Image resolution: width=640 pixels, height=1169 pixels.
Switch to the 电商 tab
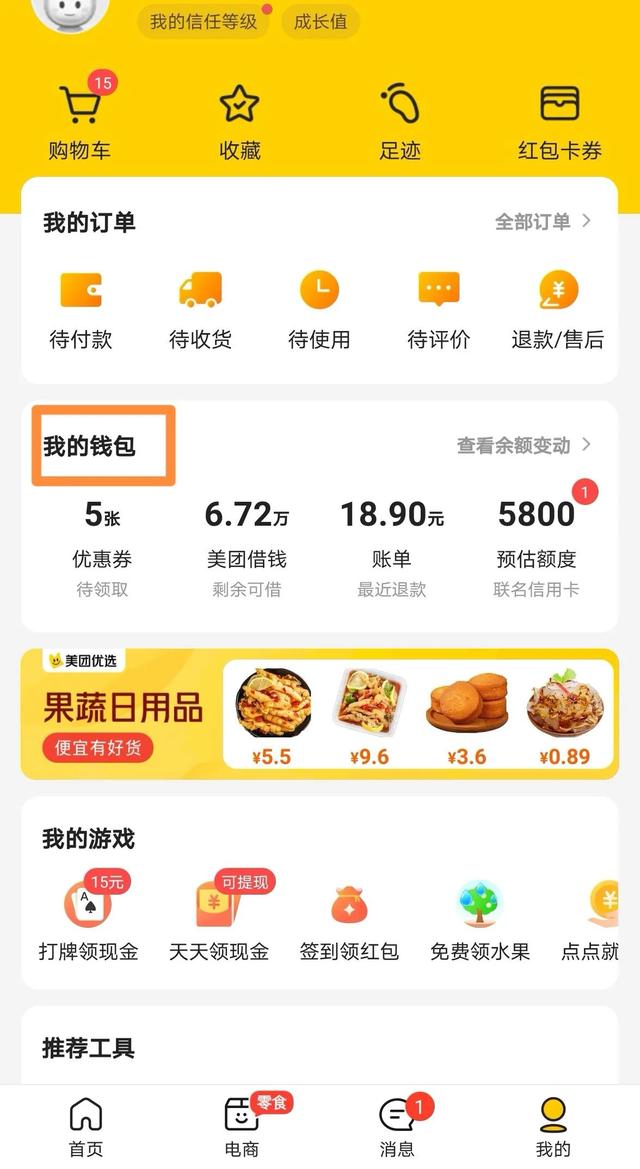[x=242, y=1127]
